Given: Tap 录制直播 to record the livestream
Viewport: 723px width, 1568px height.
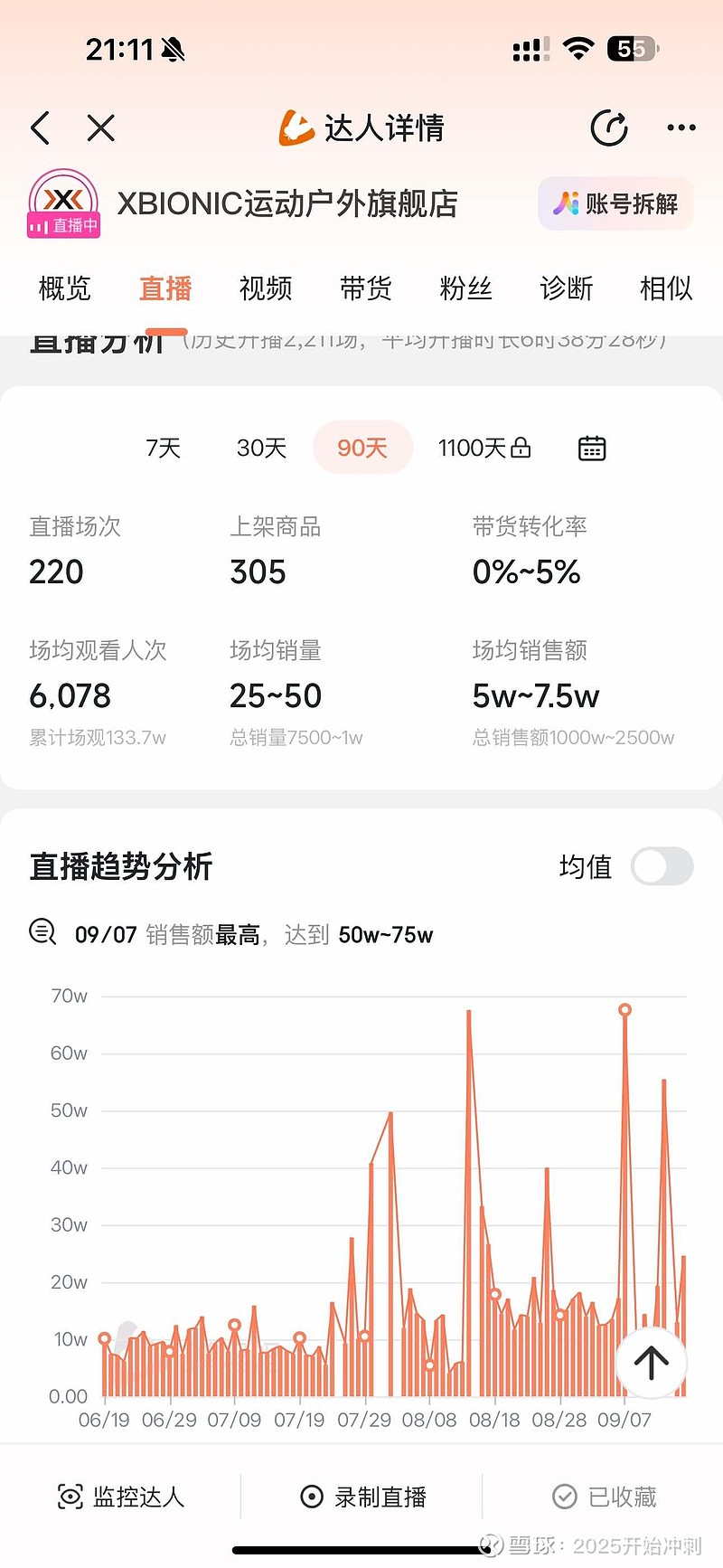Looking at the screenshot, I should pos(362,1497).
